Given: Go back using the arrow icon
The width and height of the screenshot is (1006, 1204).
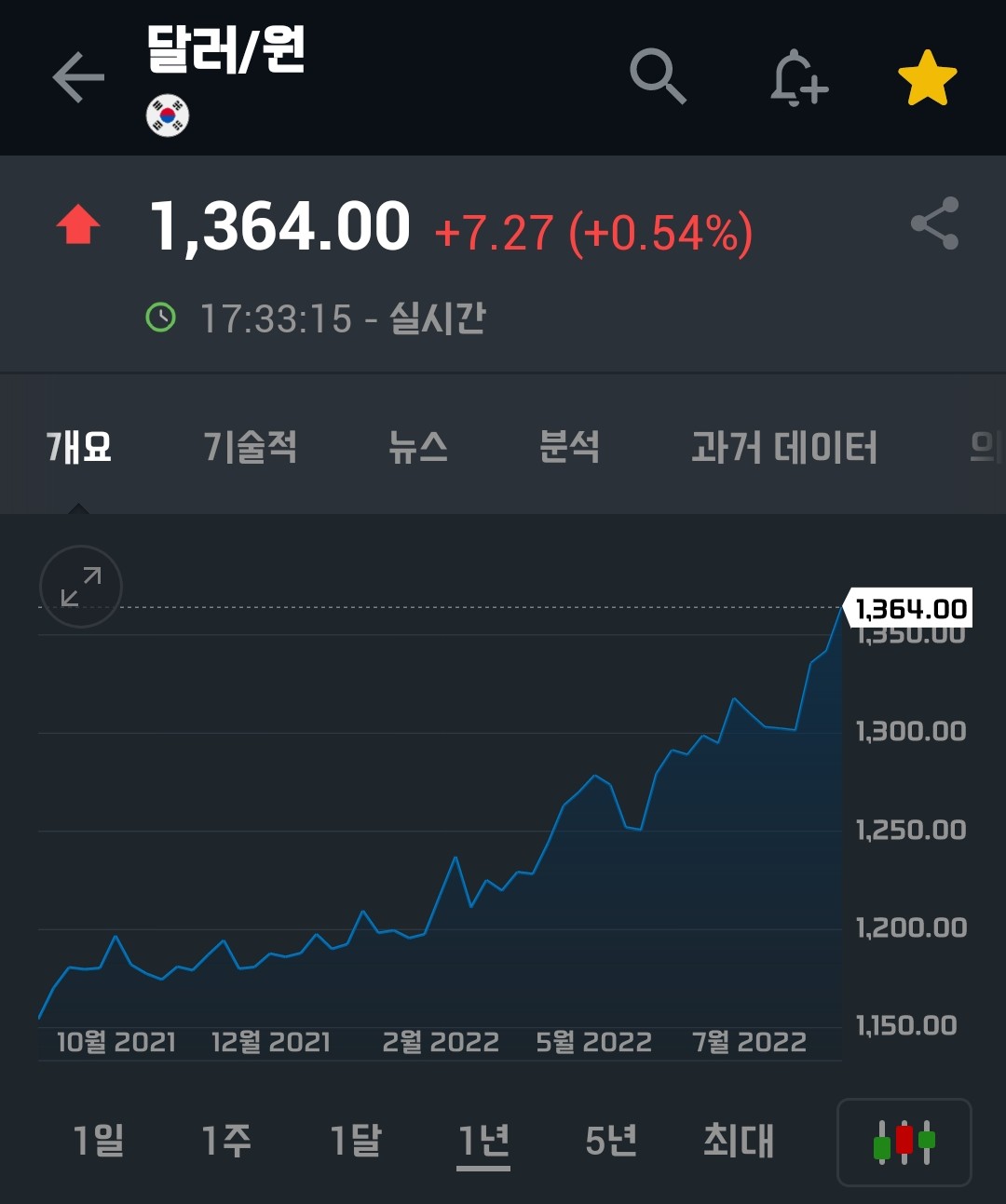Looking at the screenshot, I should [78, 76].
